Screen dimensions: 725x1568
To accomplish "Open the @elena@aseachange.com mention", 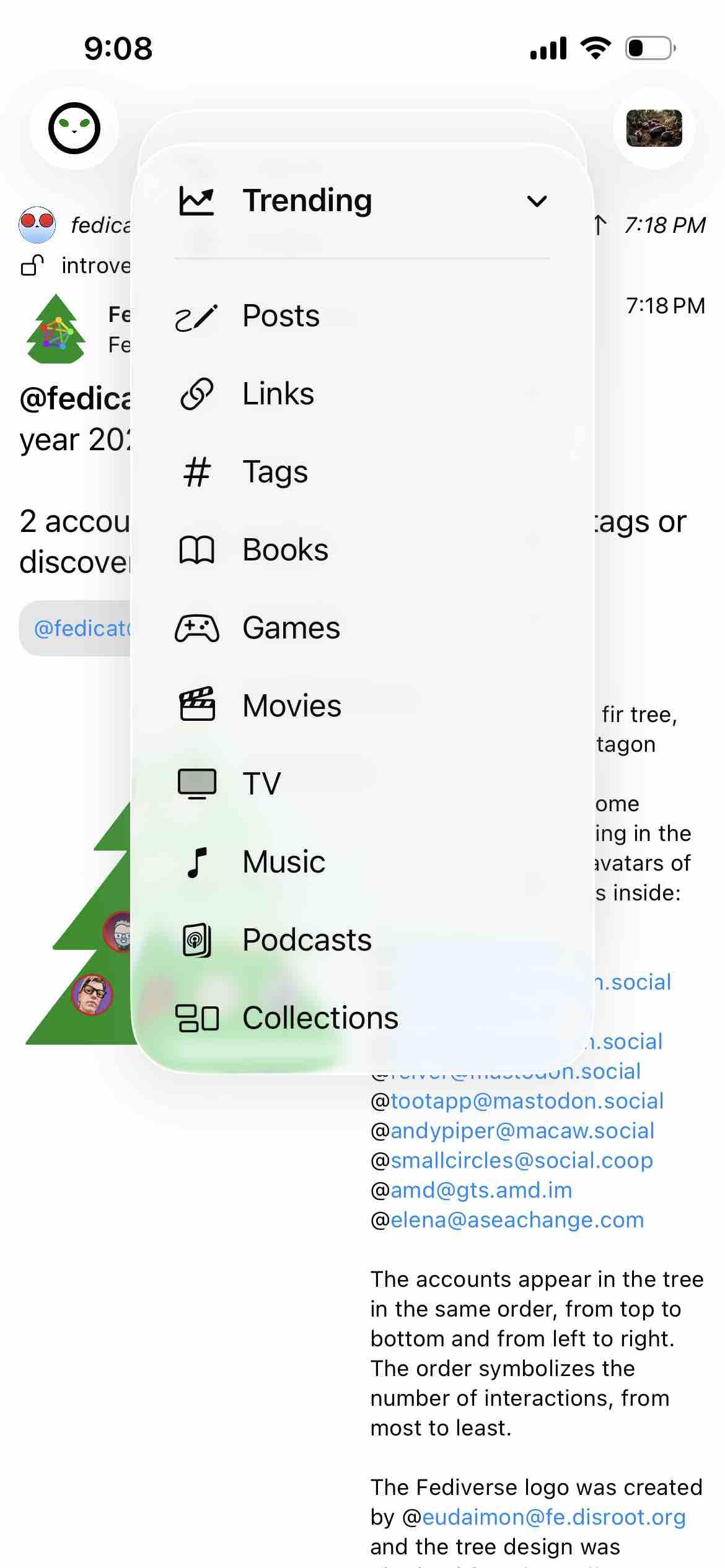I will [x=517, y=1220].
